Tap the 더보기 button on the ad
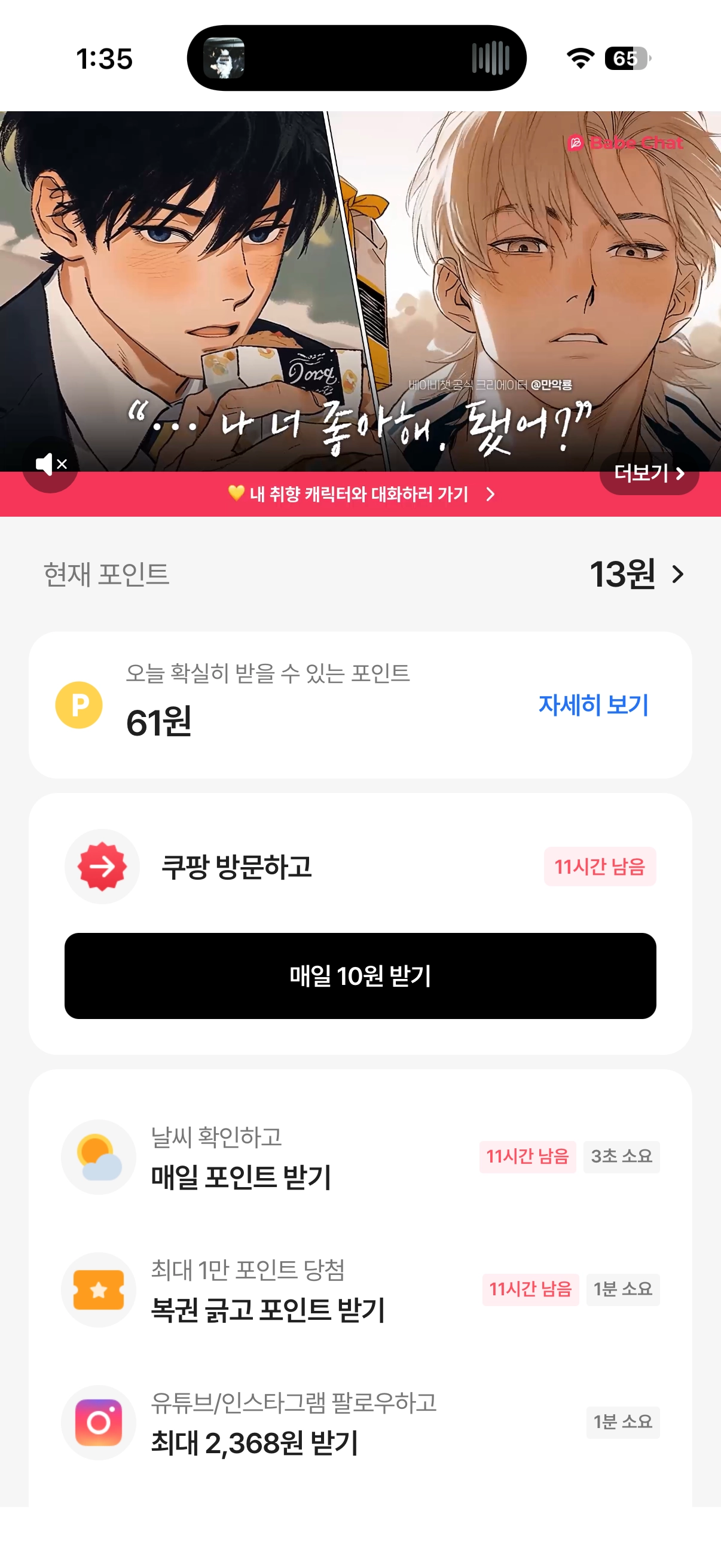721x1568 pixels. pos(649,473)
